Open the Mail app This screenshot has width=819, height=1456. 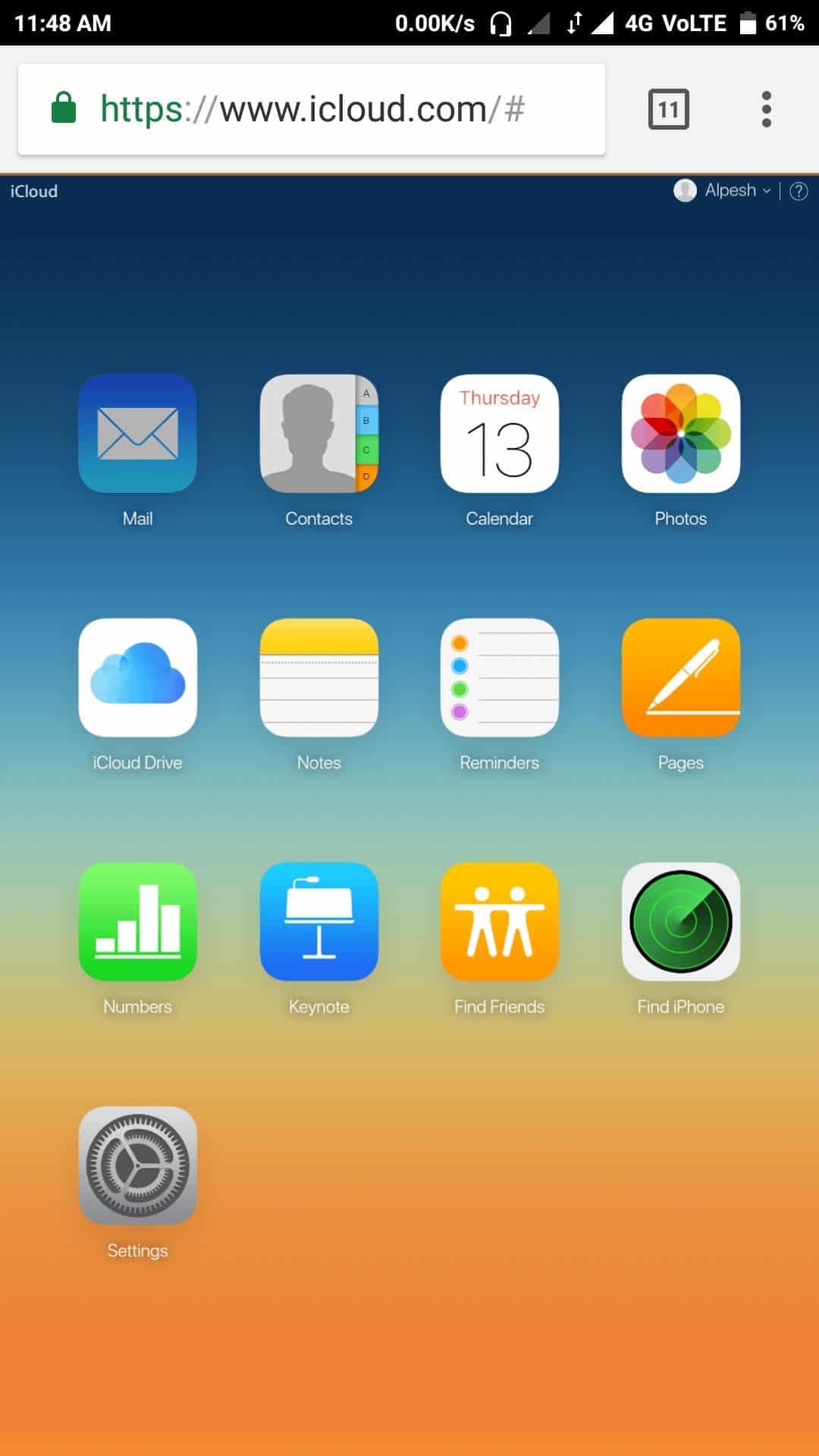click(137, 434)
